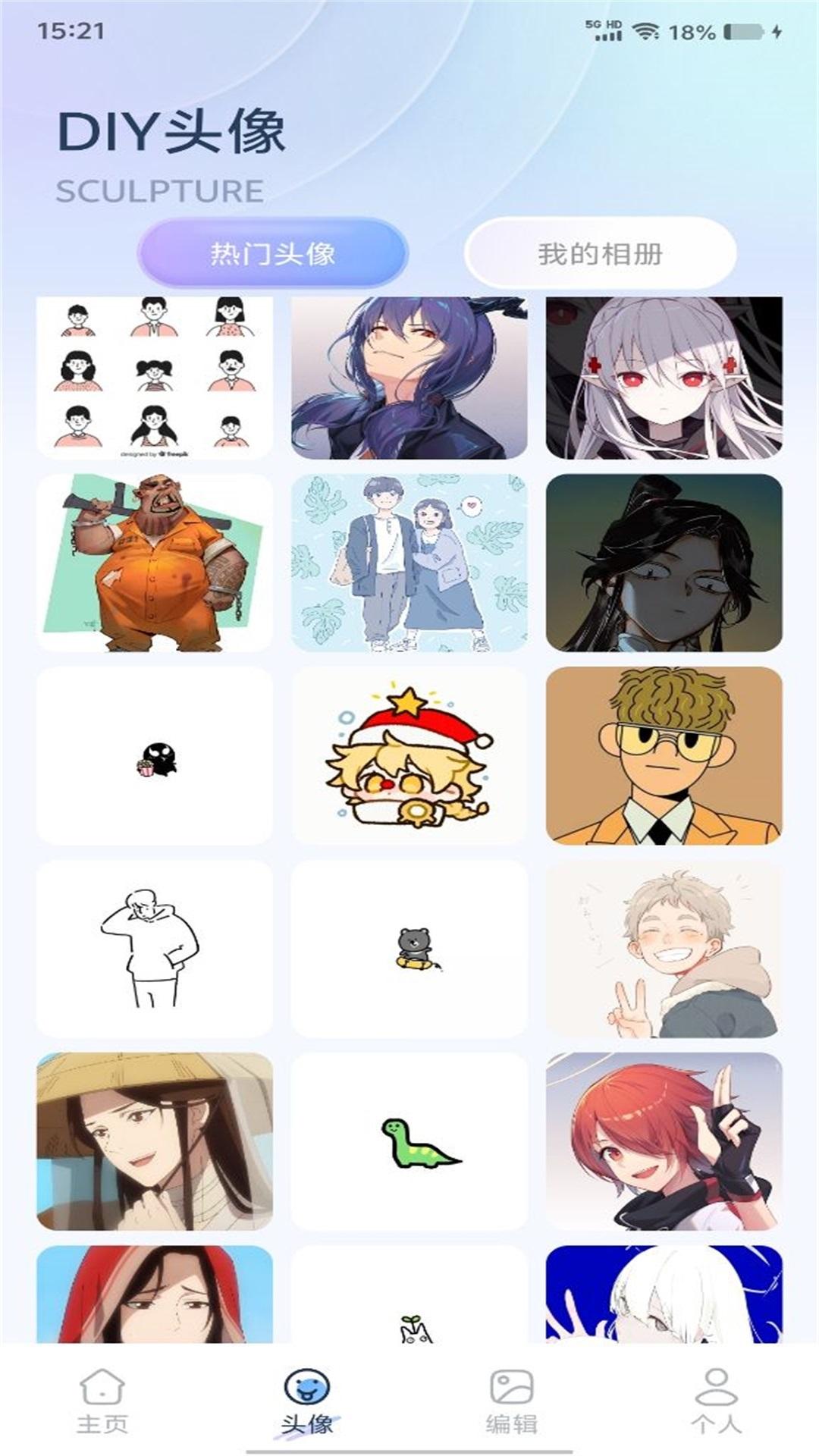Switch to the 我的相册 tab
The width and height of the screenshot is (819, 1456).
tap(600, 253)
